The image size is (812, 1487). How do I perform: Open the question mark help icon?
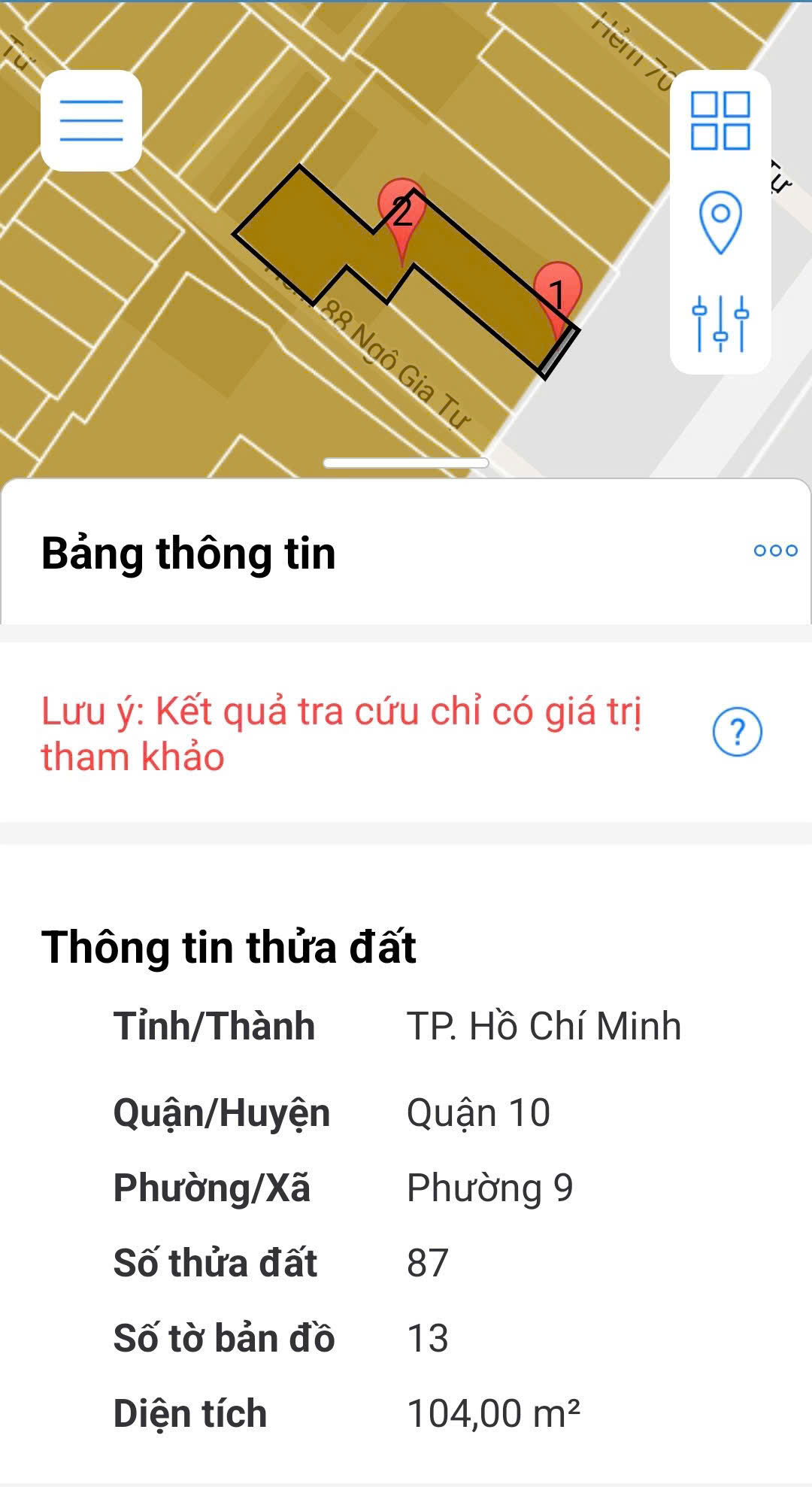(737, 732)
